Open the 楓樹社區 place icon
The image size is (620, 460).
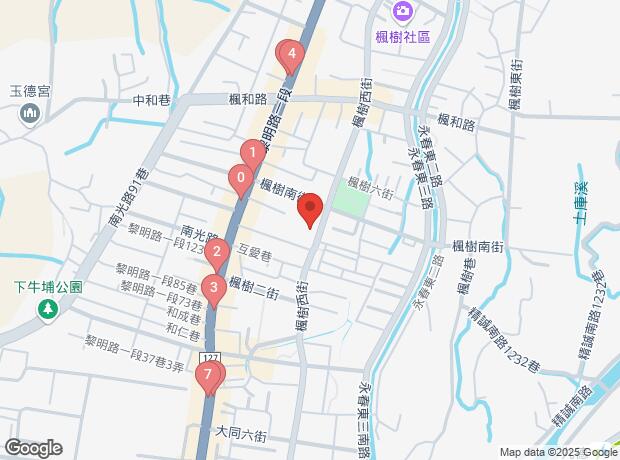(402, 13)
